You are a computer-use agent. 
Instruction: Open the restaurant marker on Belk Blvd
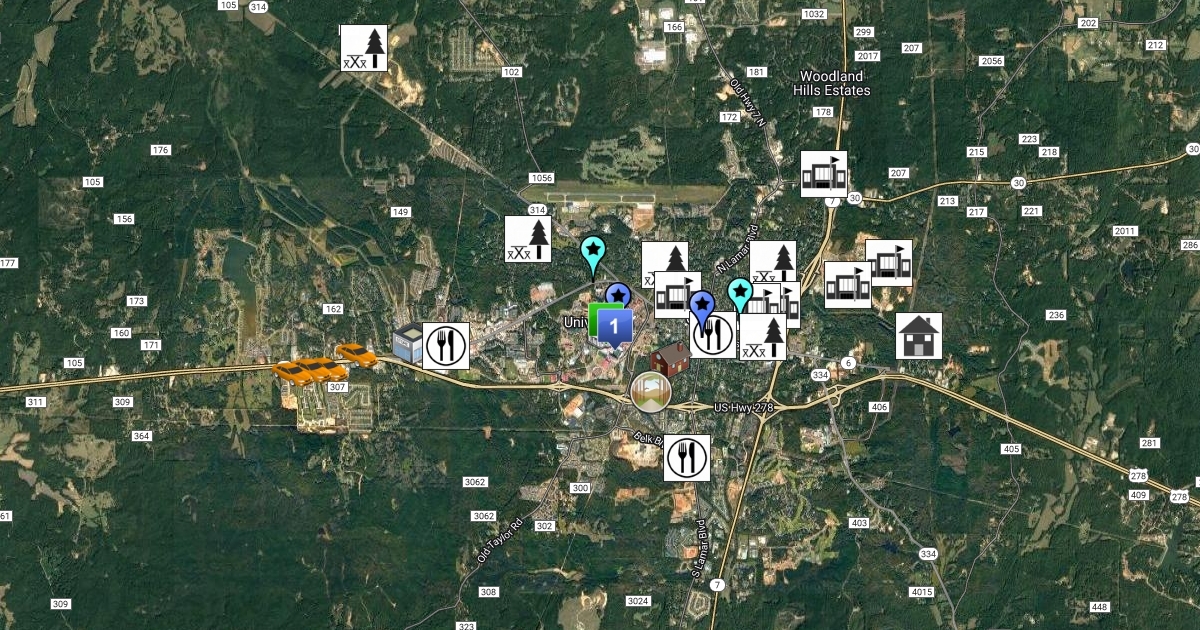pos(687,458)
